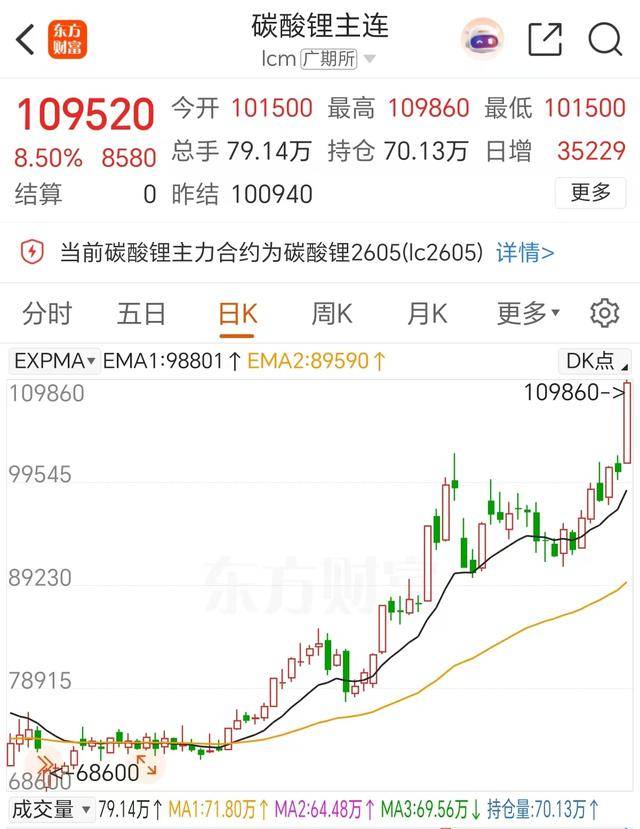
Task: Open the 详情> link for lc2605
Action: point(525,252)
